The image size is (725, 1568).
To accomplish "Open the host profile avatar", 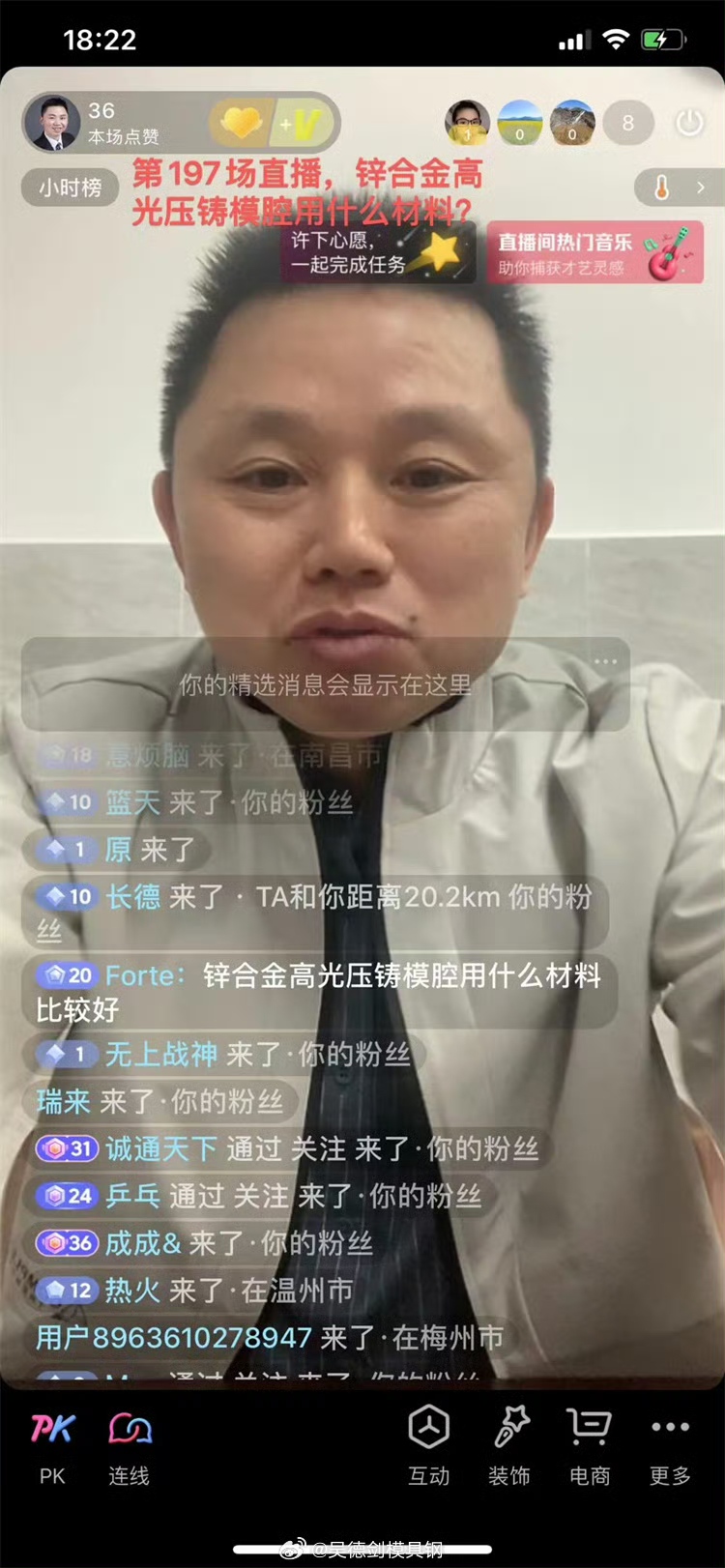I will 52,123.
